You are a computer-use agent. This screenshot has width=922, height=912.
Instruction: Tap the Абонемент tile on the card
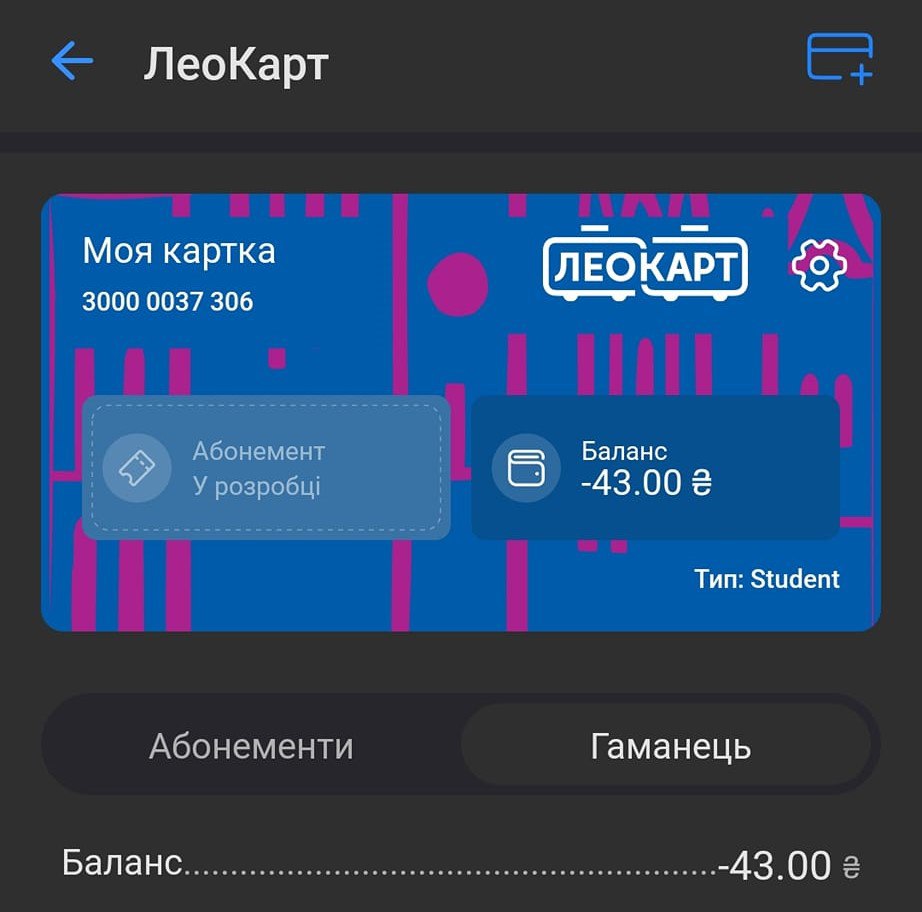tap(266, 468)
